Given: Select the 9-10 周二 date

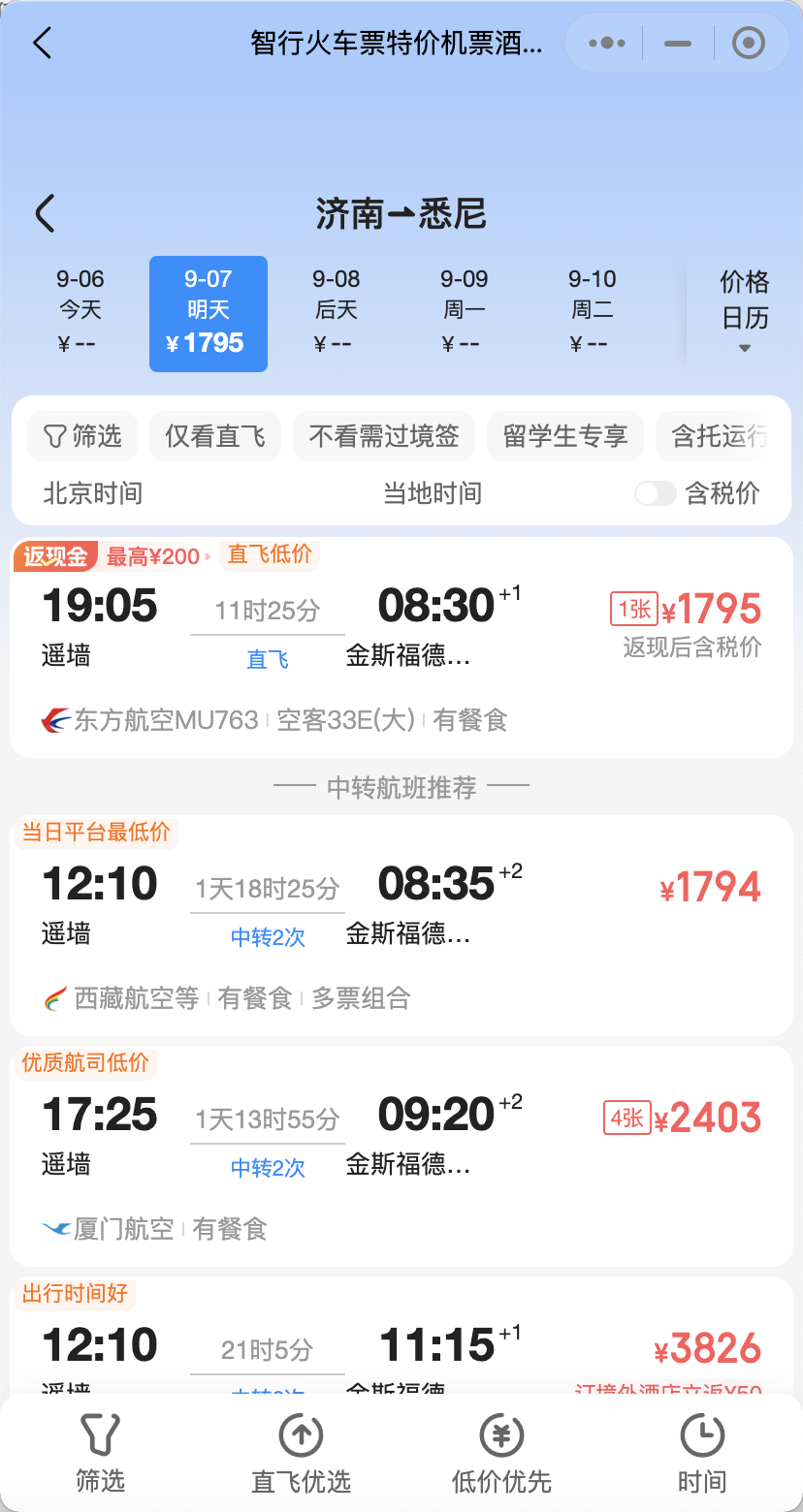Looking at the screenshot, I should (x=592, y=312).
